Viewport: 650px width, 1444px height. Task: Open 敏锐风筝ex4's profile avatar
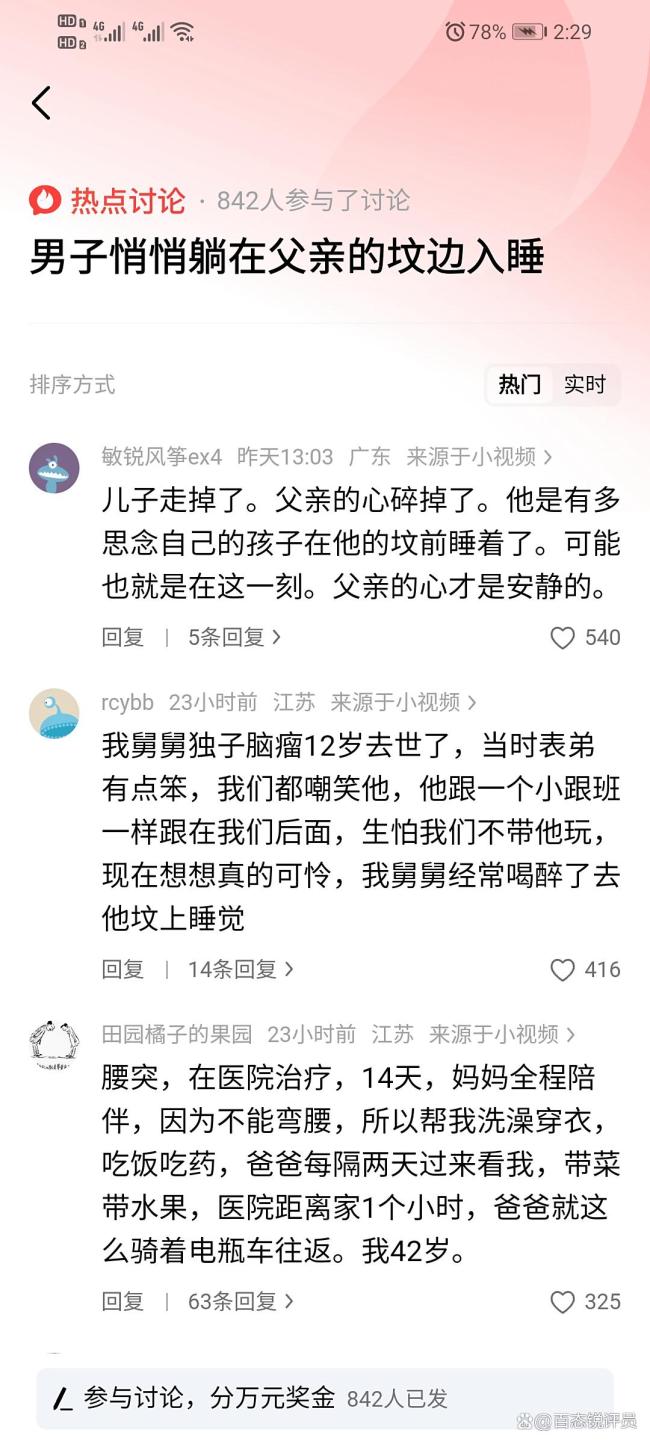tap(54, 468)
